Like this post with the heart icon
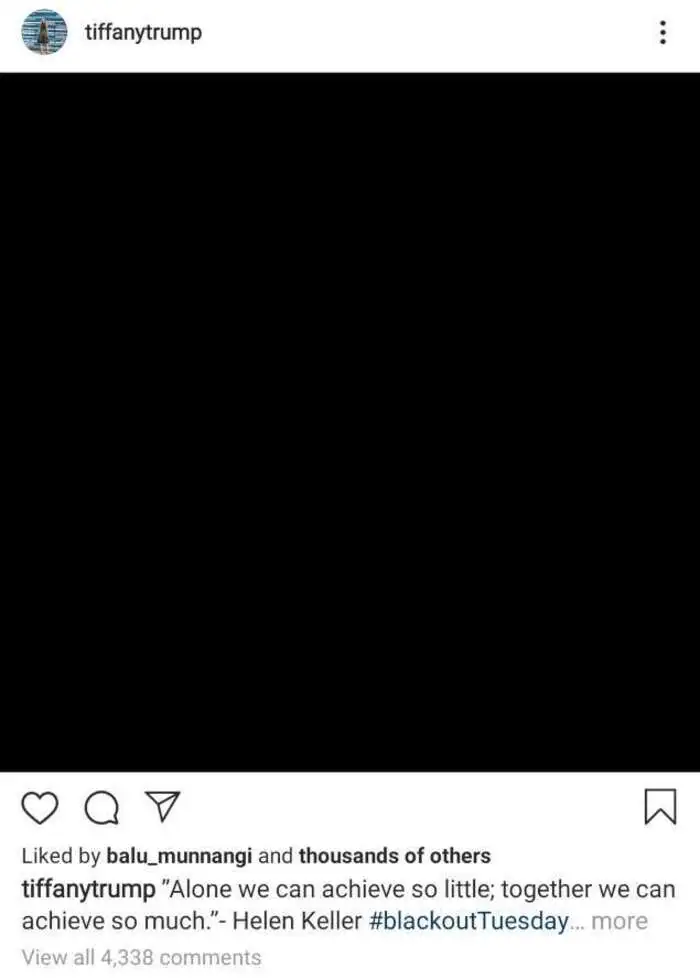 41,806
